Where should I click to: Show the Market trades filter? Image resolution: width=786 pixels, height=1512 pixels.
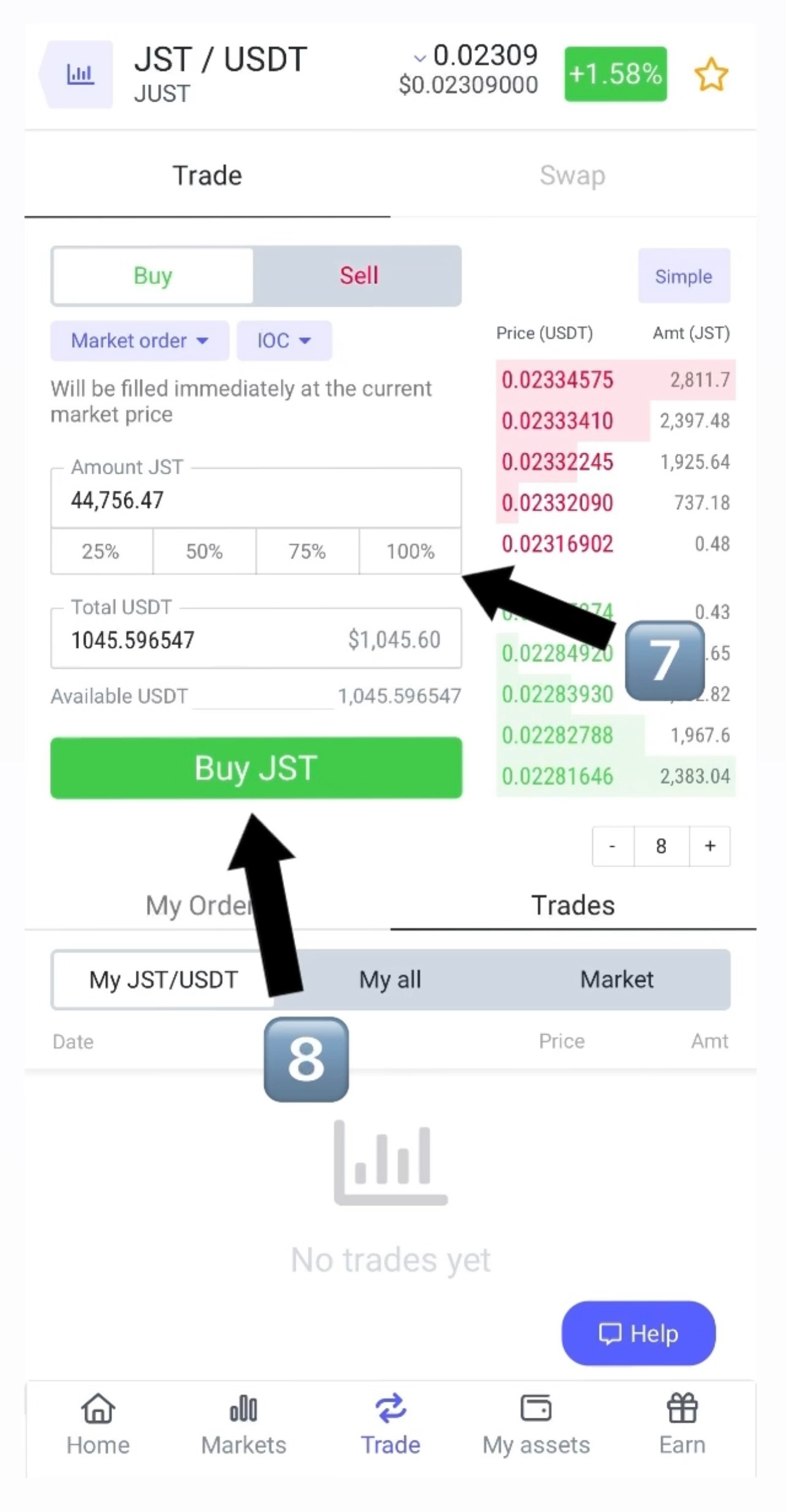(x=616, y=980)
